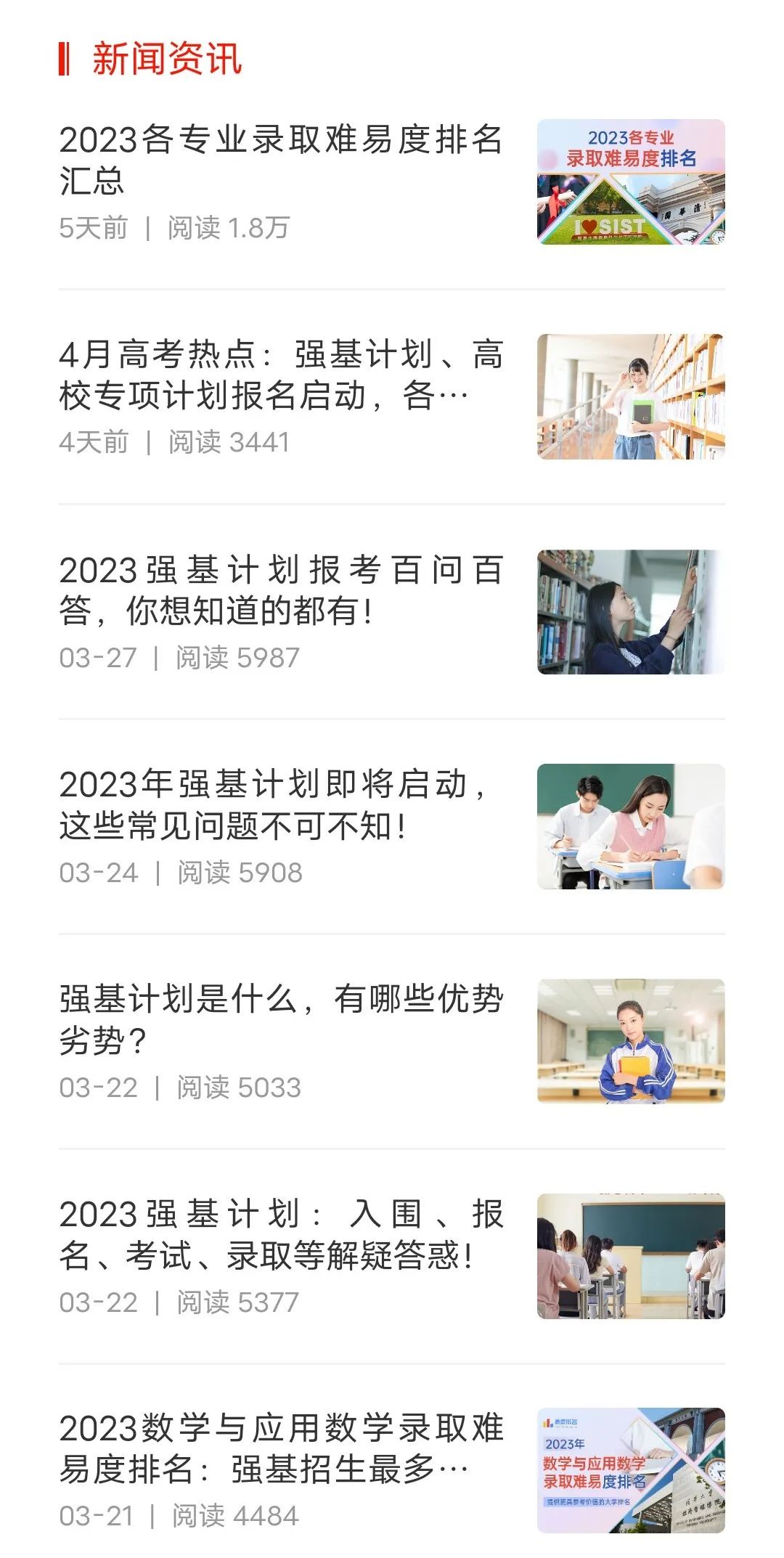Open 2023数学与应用数学录取难易度排名 article
Screen dimensions: 784x1558
280,1448
